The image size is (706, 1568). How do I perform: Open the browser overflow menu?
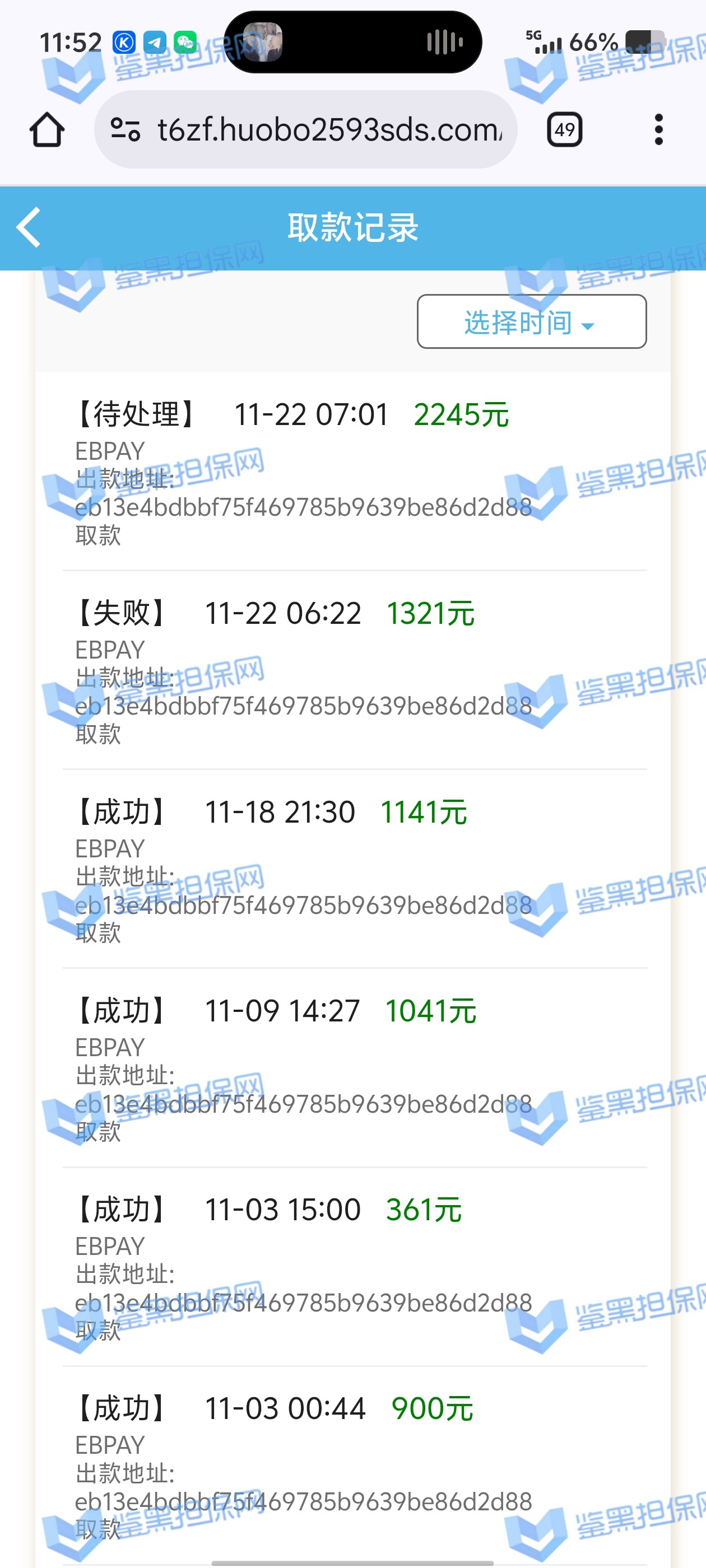click(x=658, y=130)
